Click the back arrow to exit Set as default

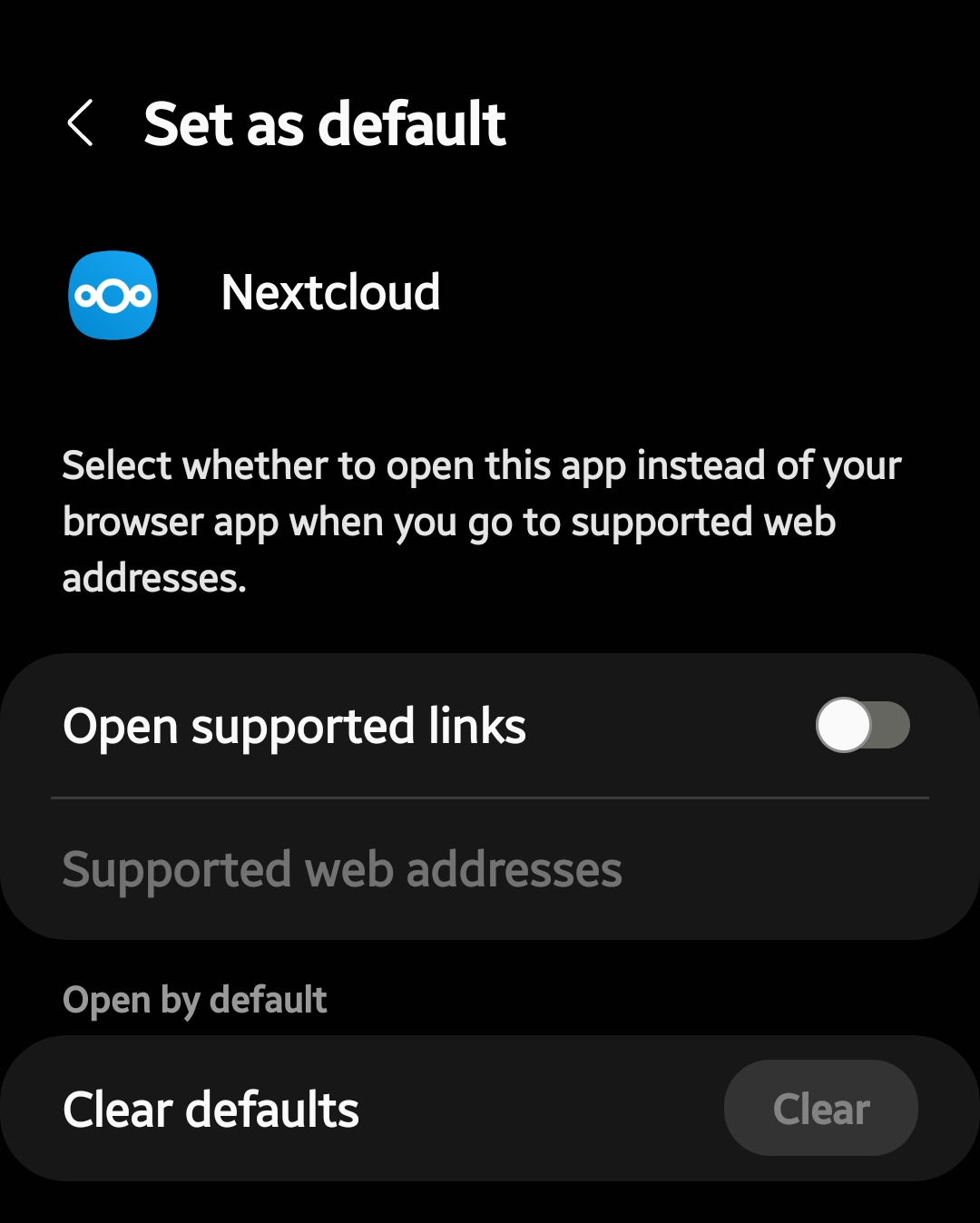[x=81, y=123]
